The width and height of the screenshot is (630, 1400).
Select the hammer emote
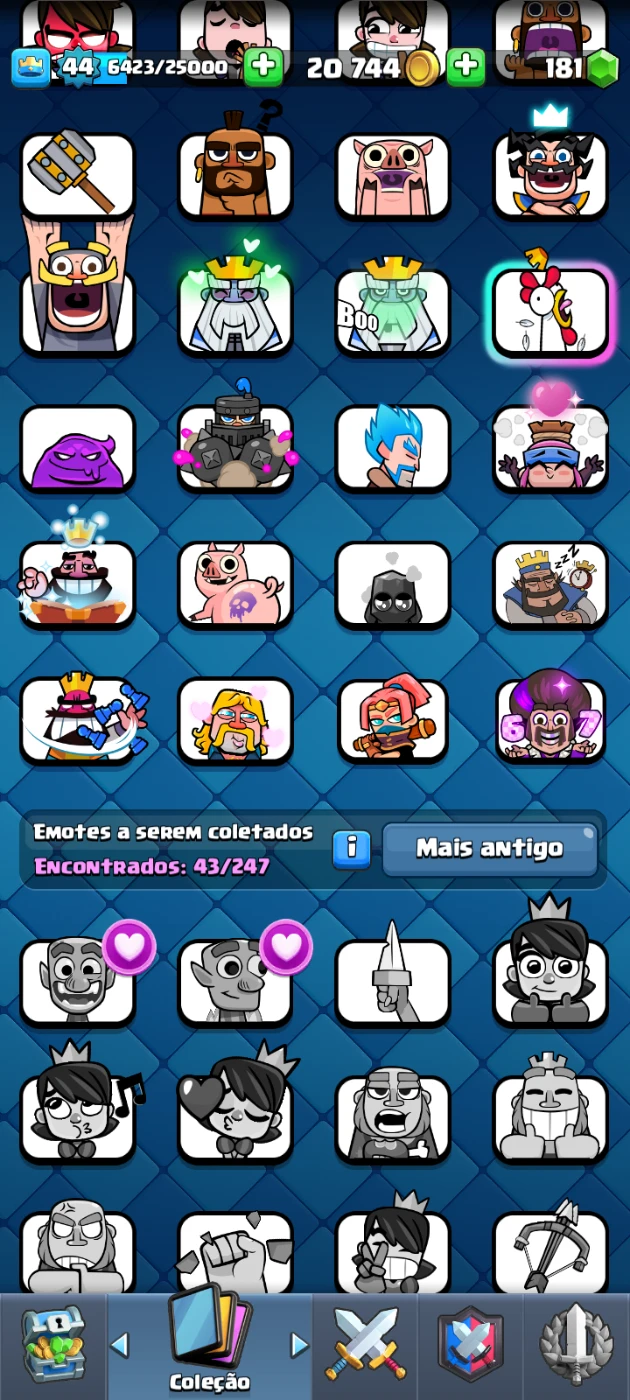point(77,175)
